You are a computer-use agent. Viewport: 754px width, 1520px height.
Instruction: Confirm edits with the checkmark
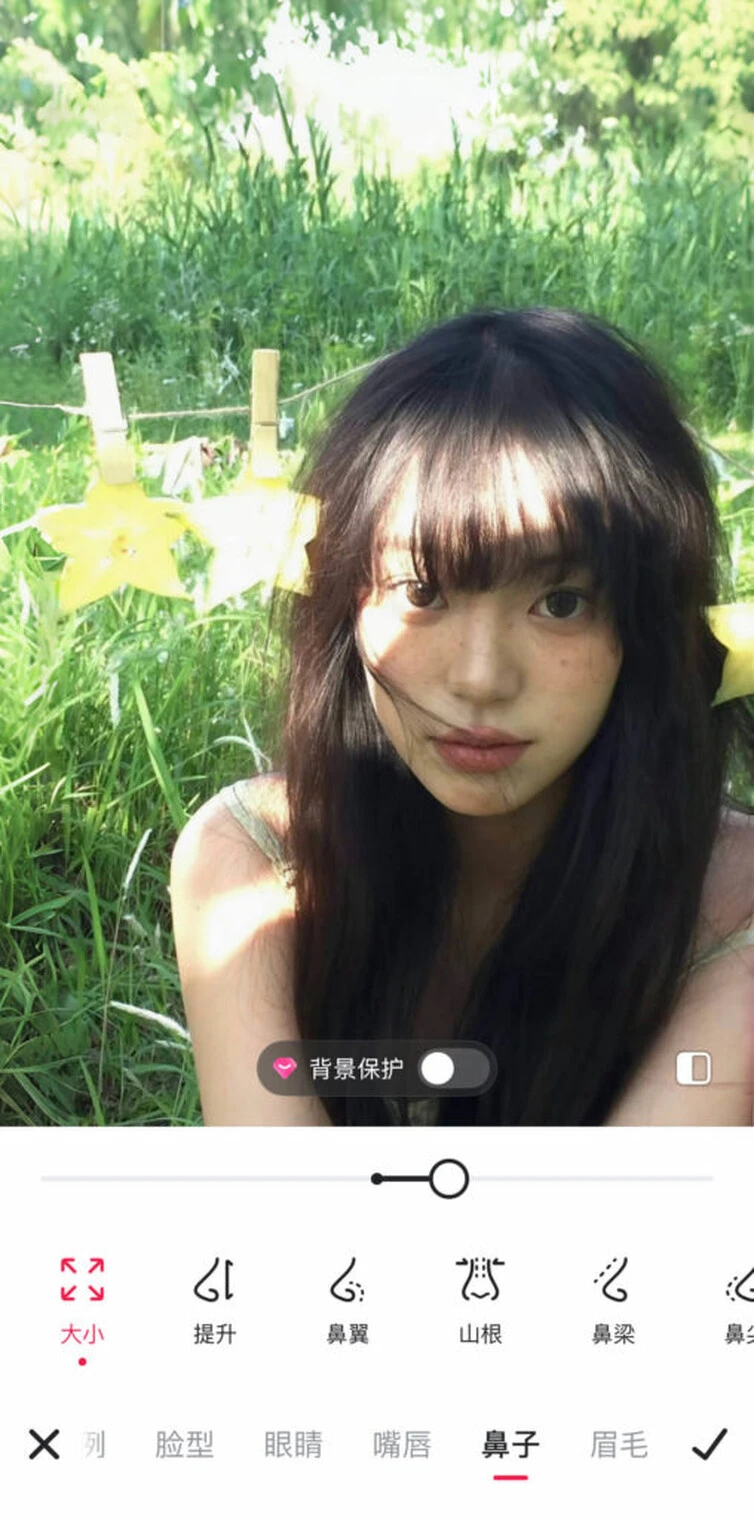click(709, 1444)
